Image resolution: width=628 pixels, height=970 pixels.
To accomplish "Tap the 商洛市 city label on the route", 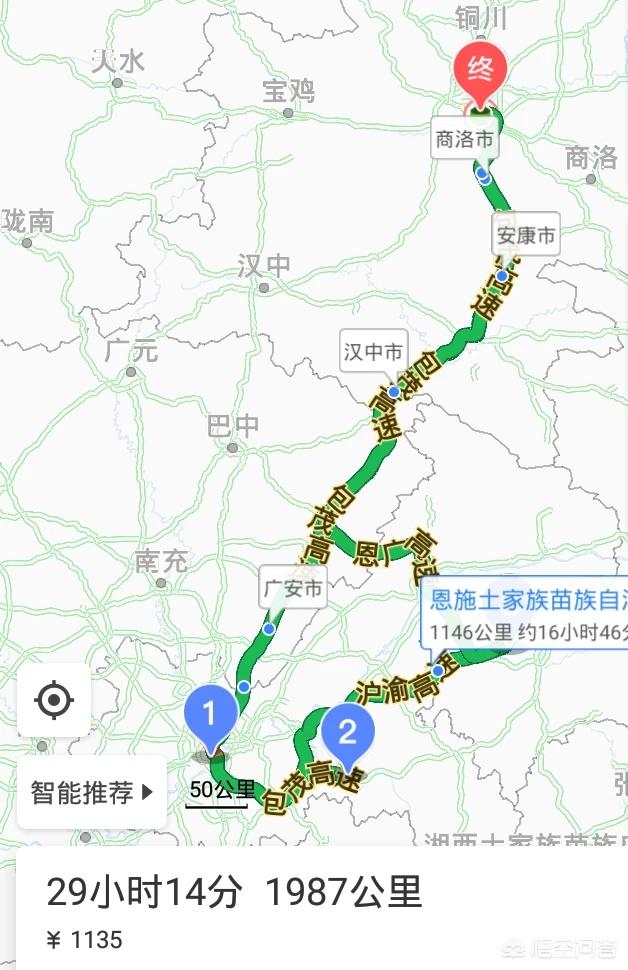I will (464, 140).
